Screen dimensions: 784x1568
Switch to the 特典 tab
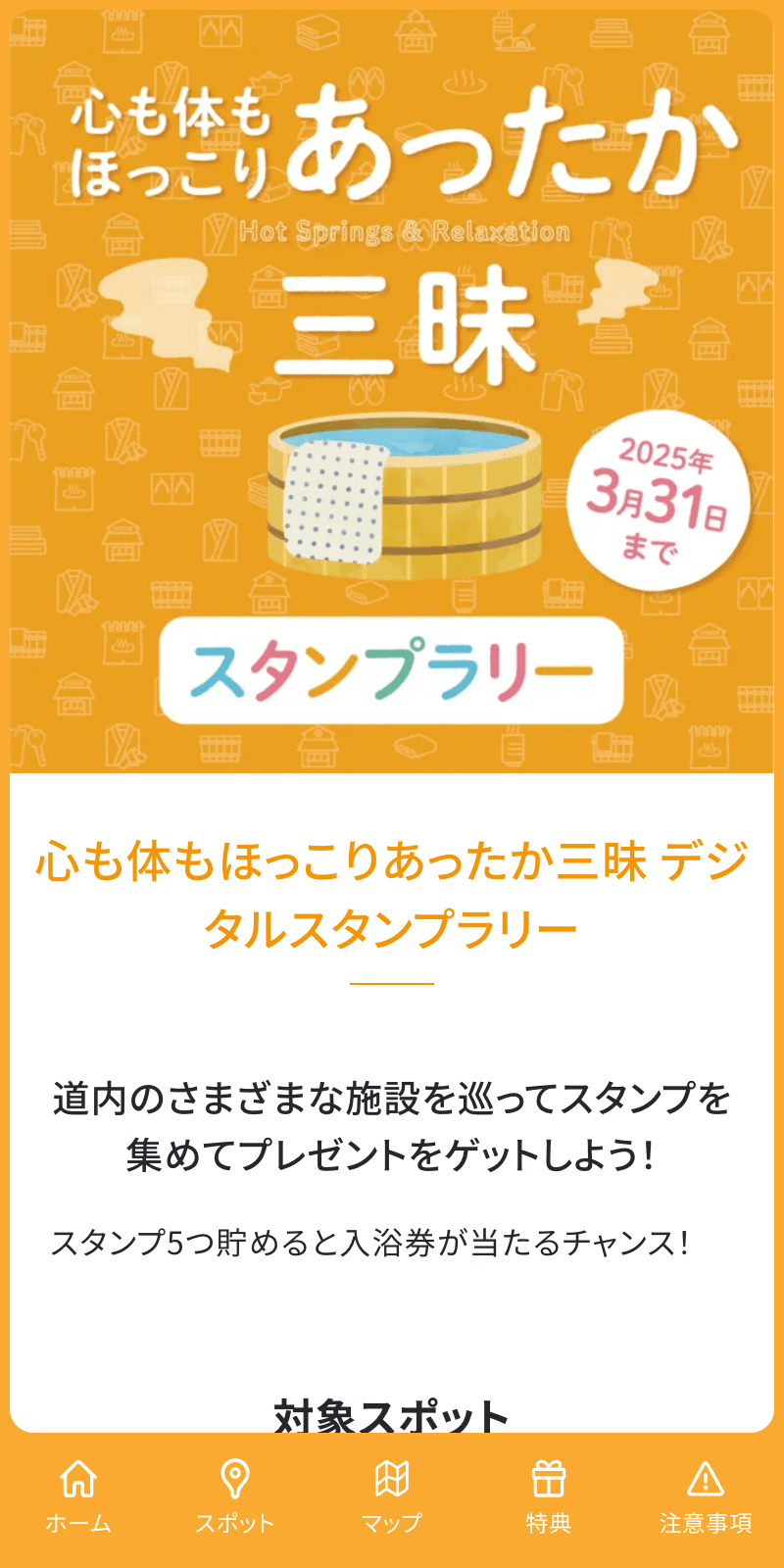(549, 1499)
